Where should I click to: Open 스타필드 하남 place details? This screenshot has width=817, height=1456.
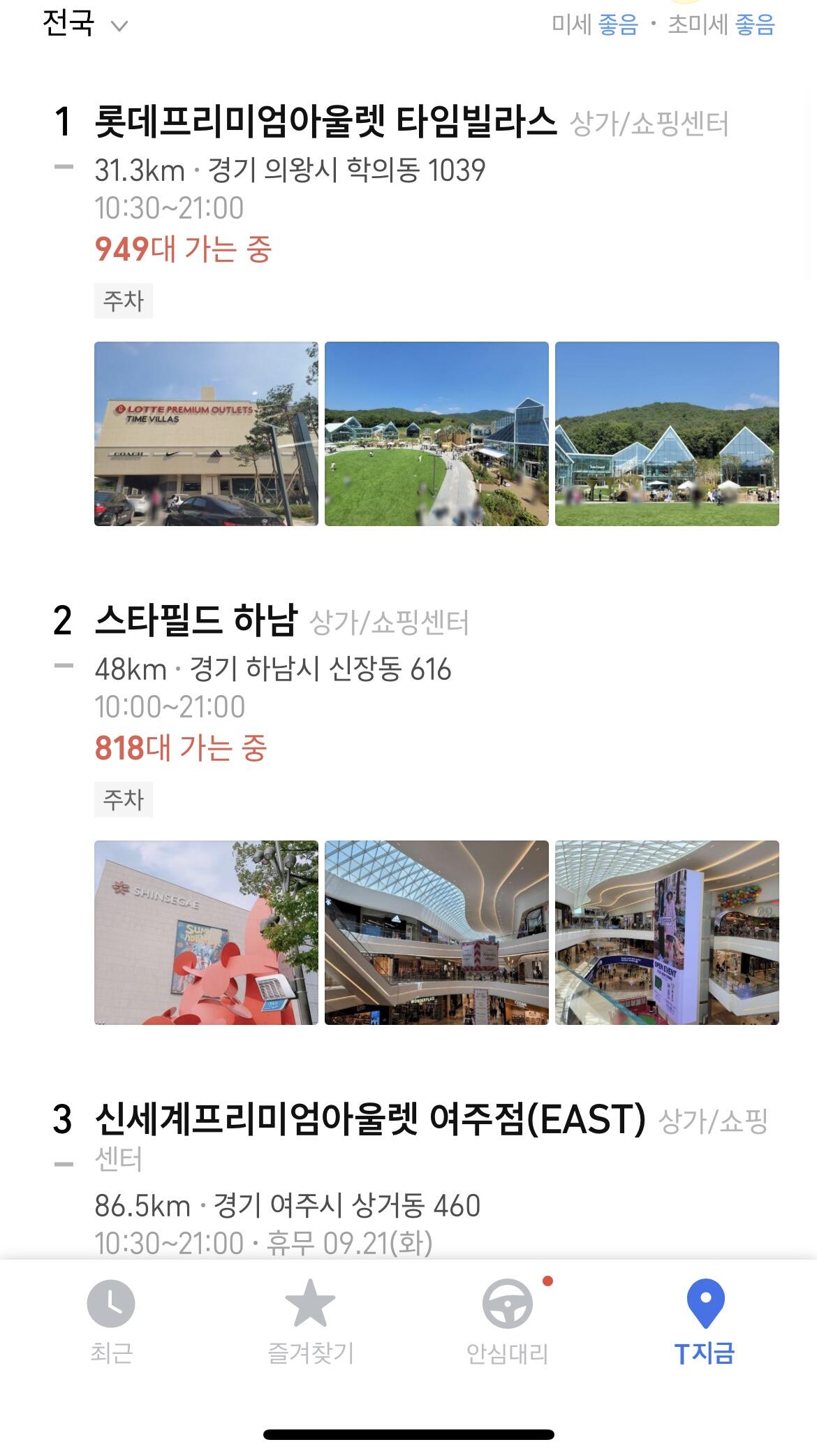[196, 621]
